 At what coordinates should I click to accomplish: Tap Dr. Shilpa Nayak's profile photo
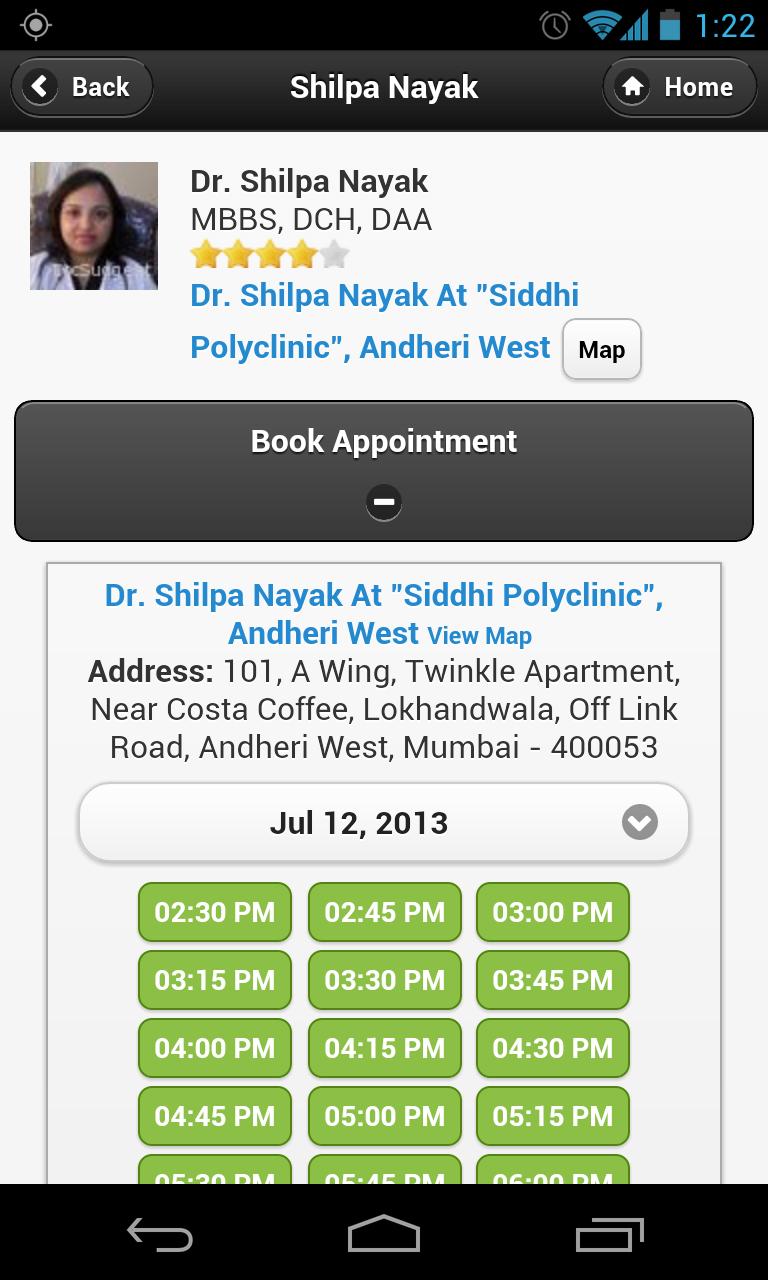click(x=93, y=225)
